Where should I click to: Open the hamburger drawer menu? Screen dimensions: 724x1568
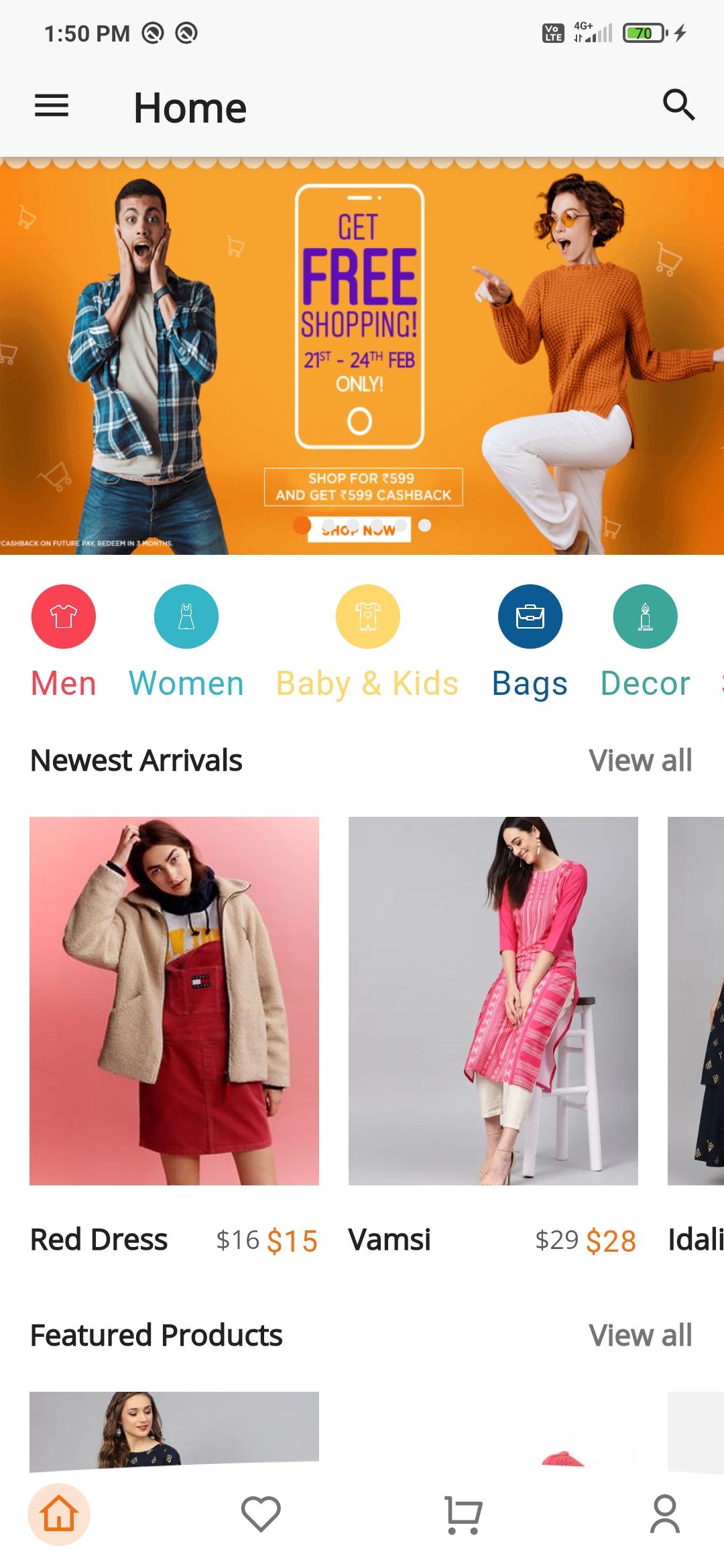(x=52, y=106)
